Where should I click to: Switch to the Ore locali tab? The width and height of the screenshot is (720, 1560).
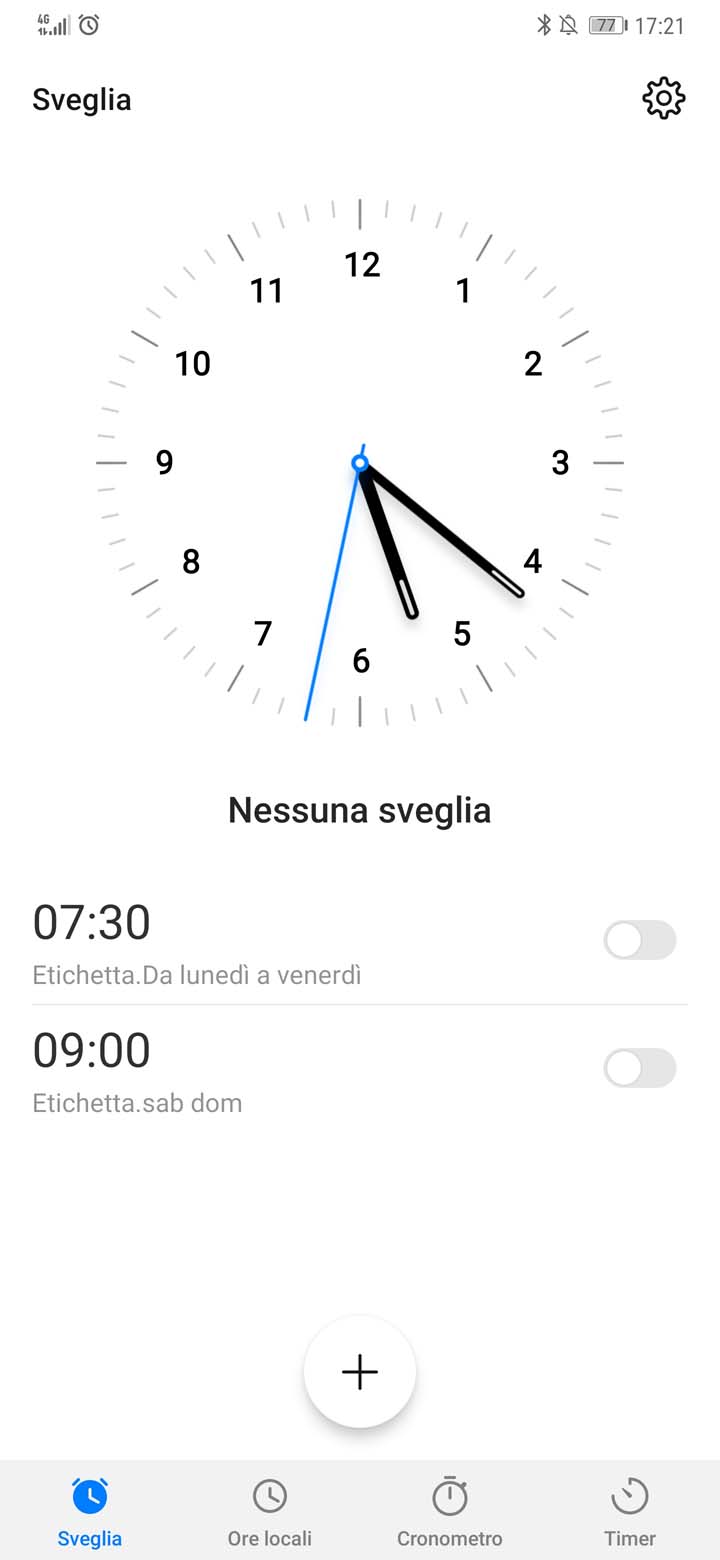(x=270, y=1511)
